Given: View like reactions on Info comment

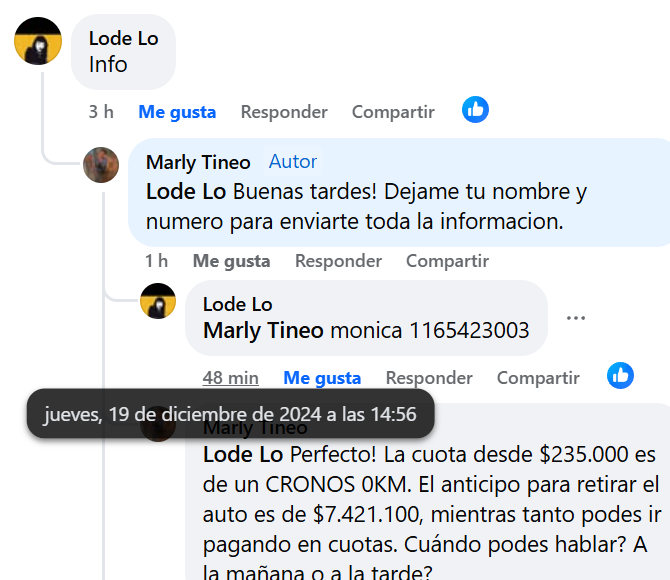Looking at the screenshot, I should [x=475, y=110].
